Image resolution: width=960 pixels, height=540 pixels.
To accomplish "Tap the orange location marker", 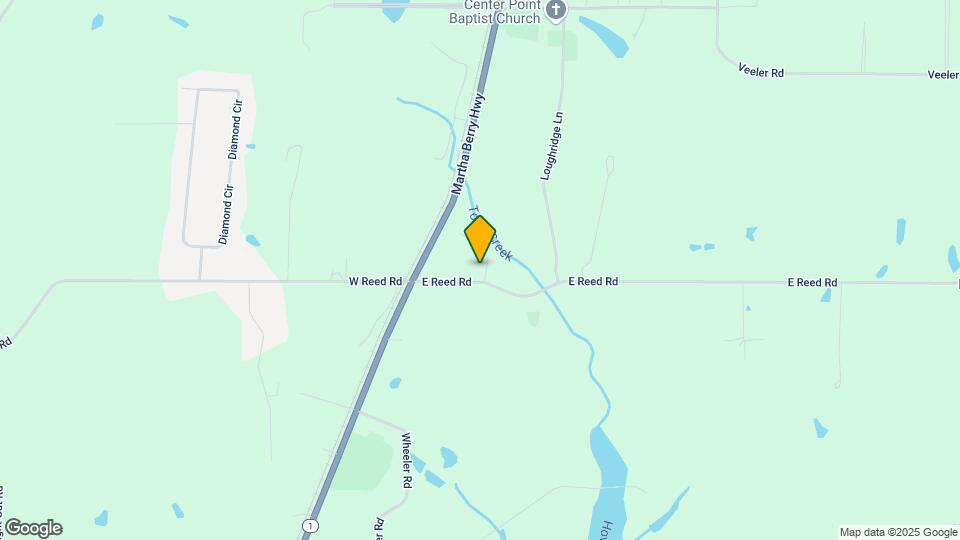I will pos(480,238).
